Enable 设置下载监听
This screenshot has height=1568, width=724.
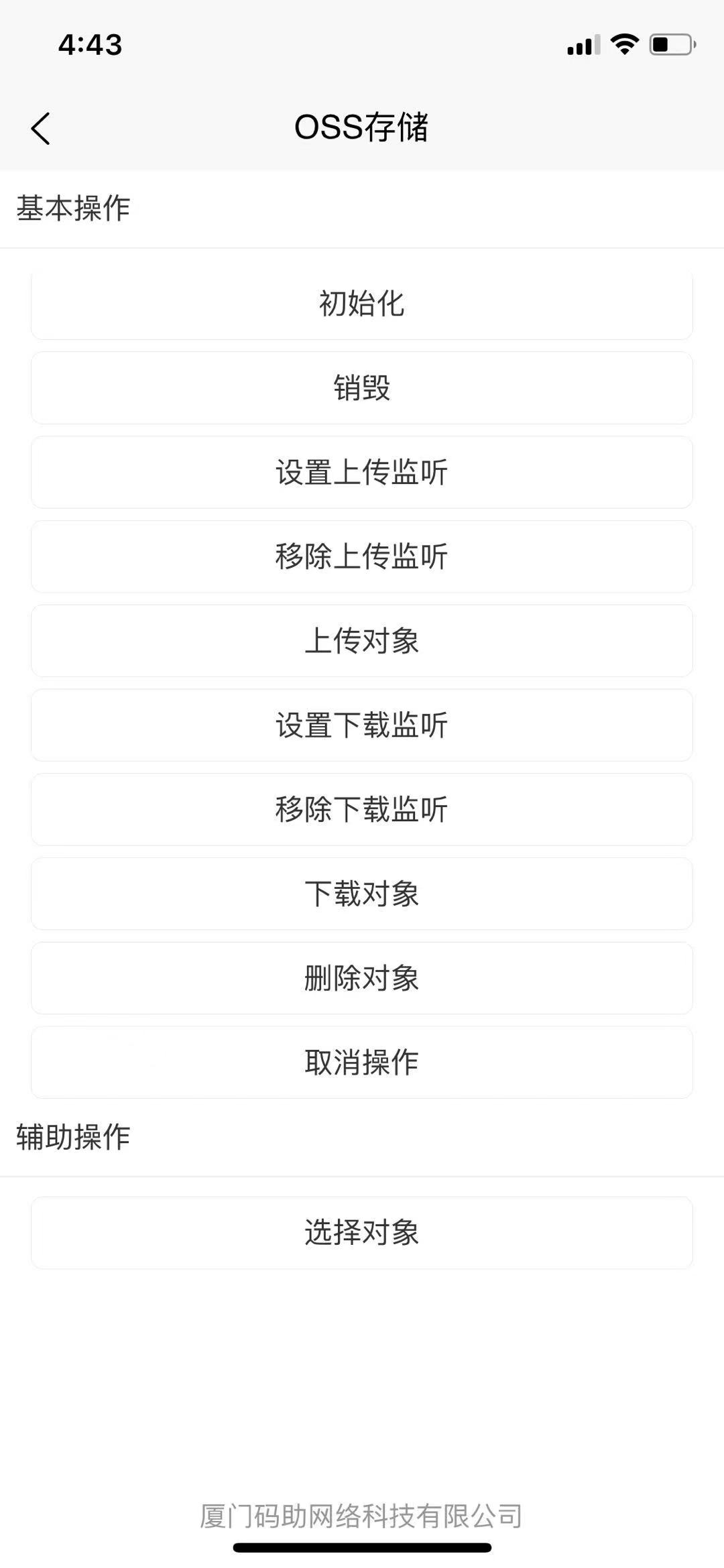[361, 725]
